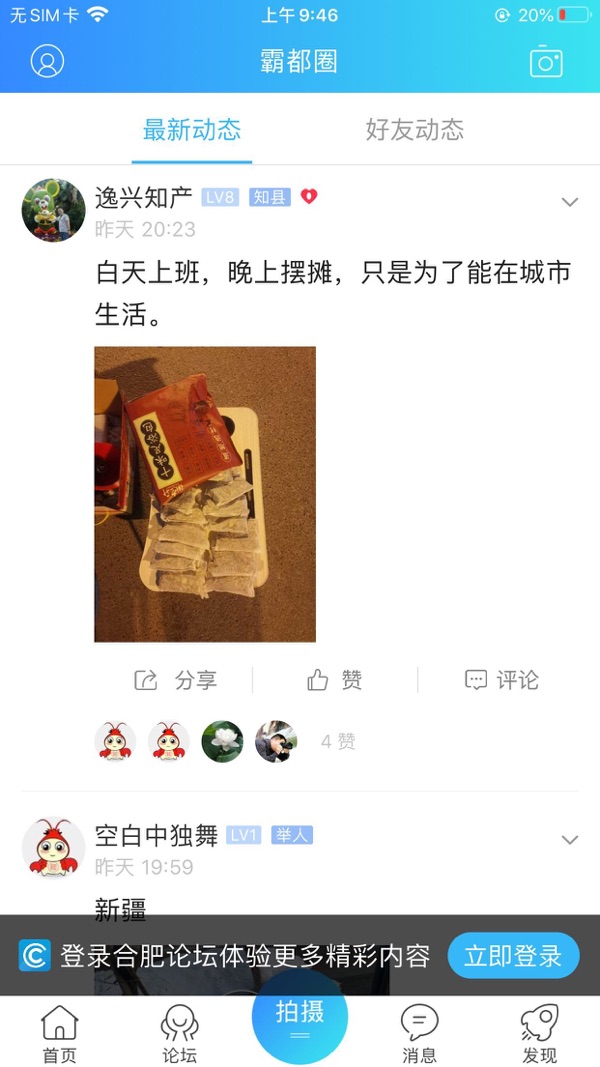Expand the dropdown arrow on 空白中独舞's post
Screen dimensions: 600x1067
pyautogui.click(x=570, y=839)
